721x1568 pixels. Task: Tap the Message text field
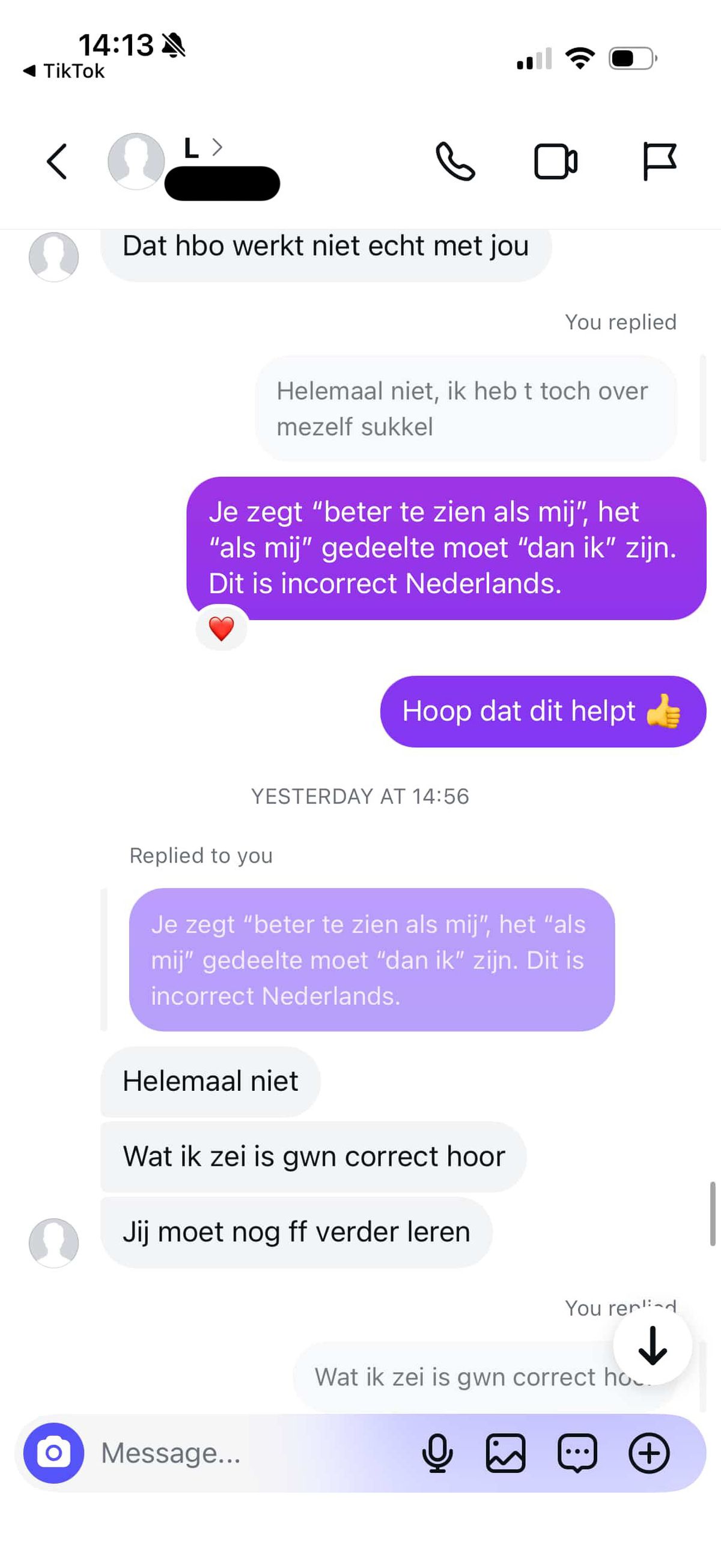243,1453
